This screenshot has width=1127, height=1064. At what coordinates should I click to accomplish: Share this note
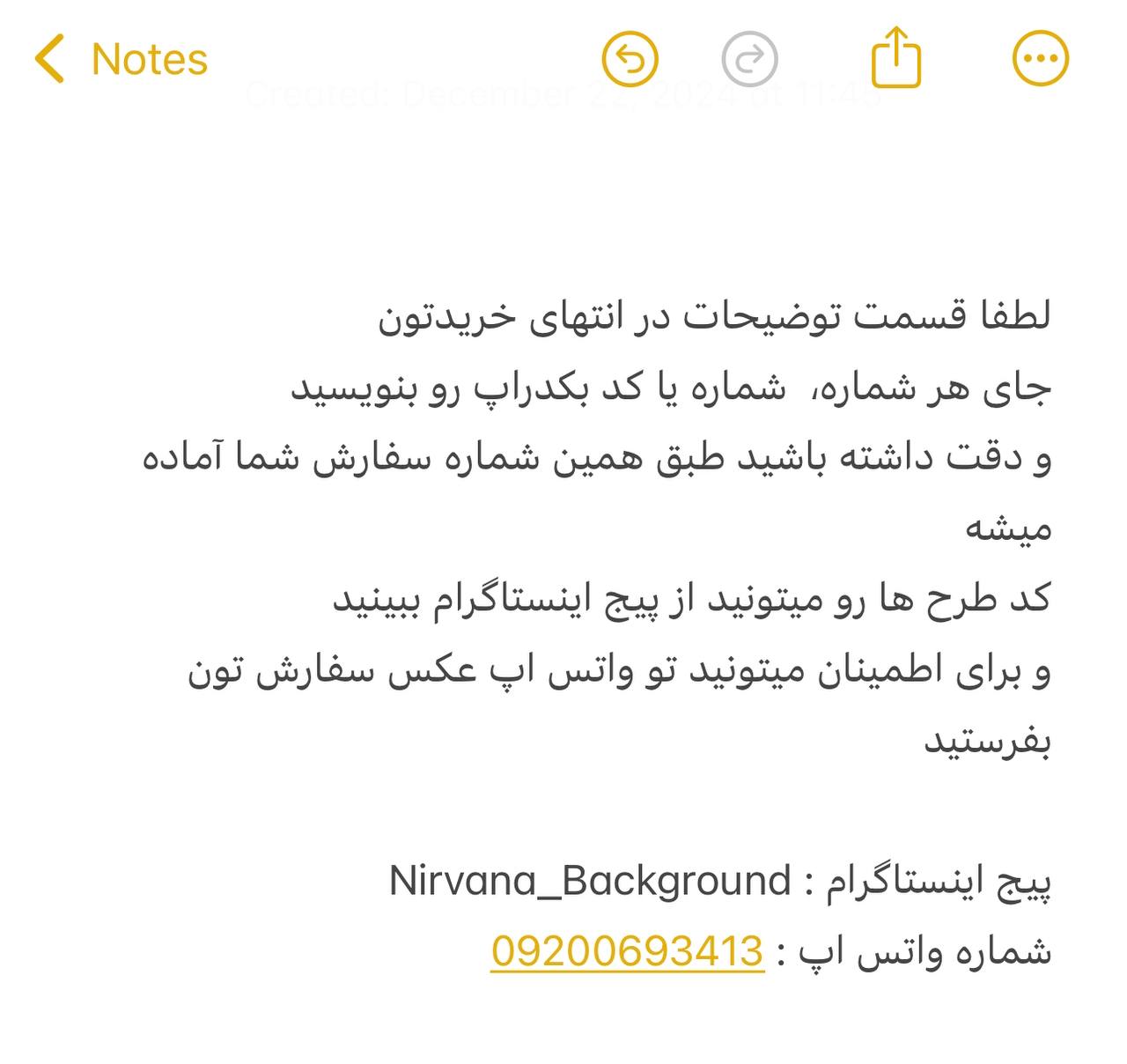click(x=895, y=57)
